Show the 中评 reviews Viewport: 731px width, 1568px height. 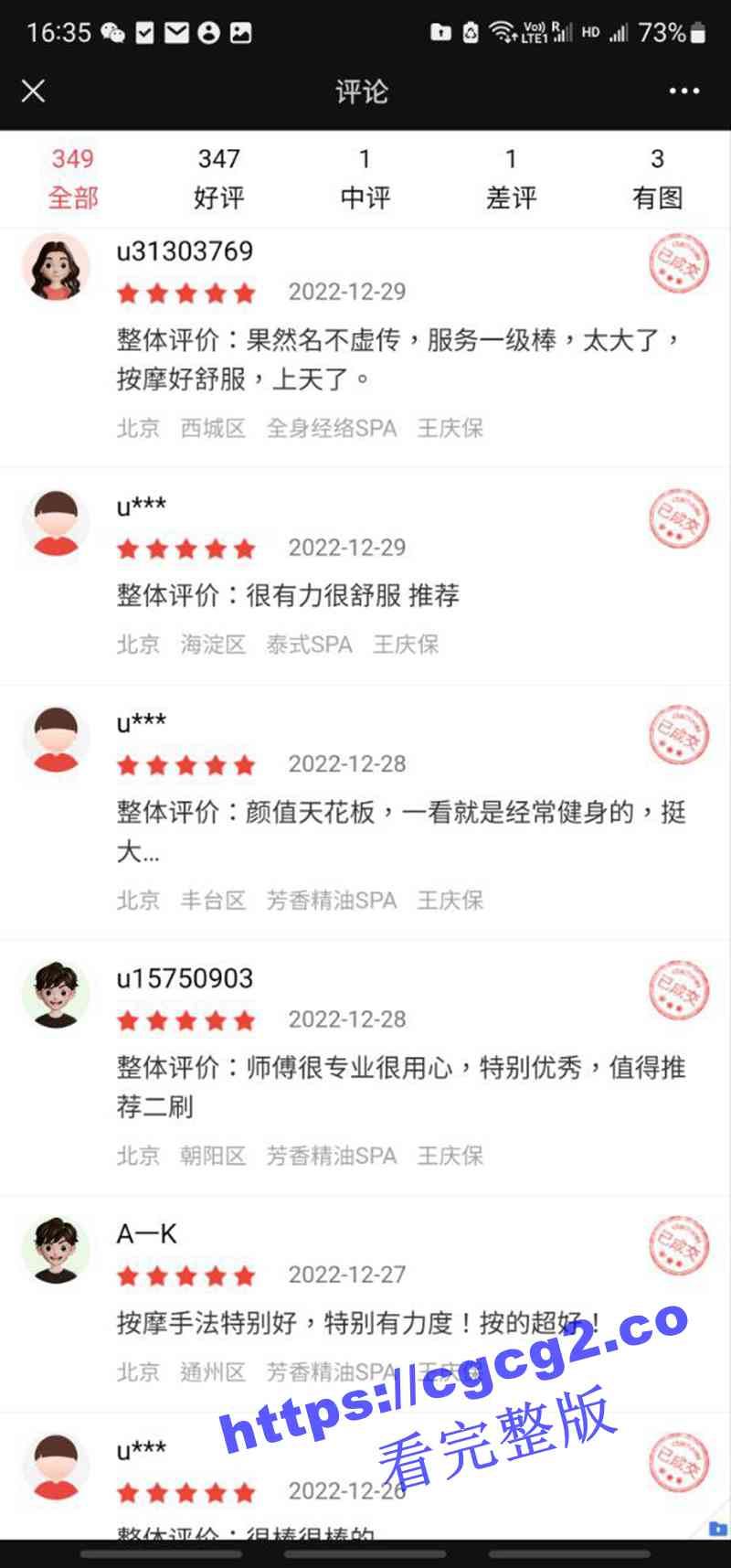365,178
